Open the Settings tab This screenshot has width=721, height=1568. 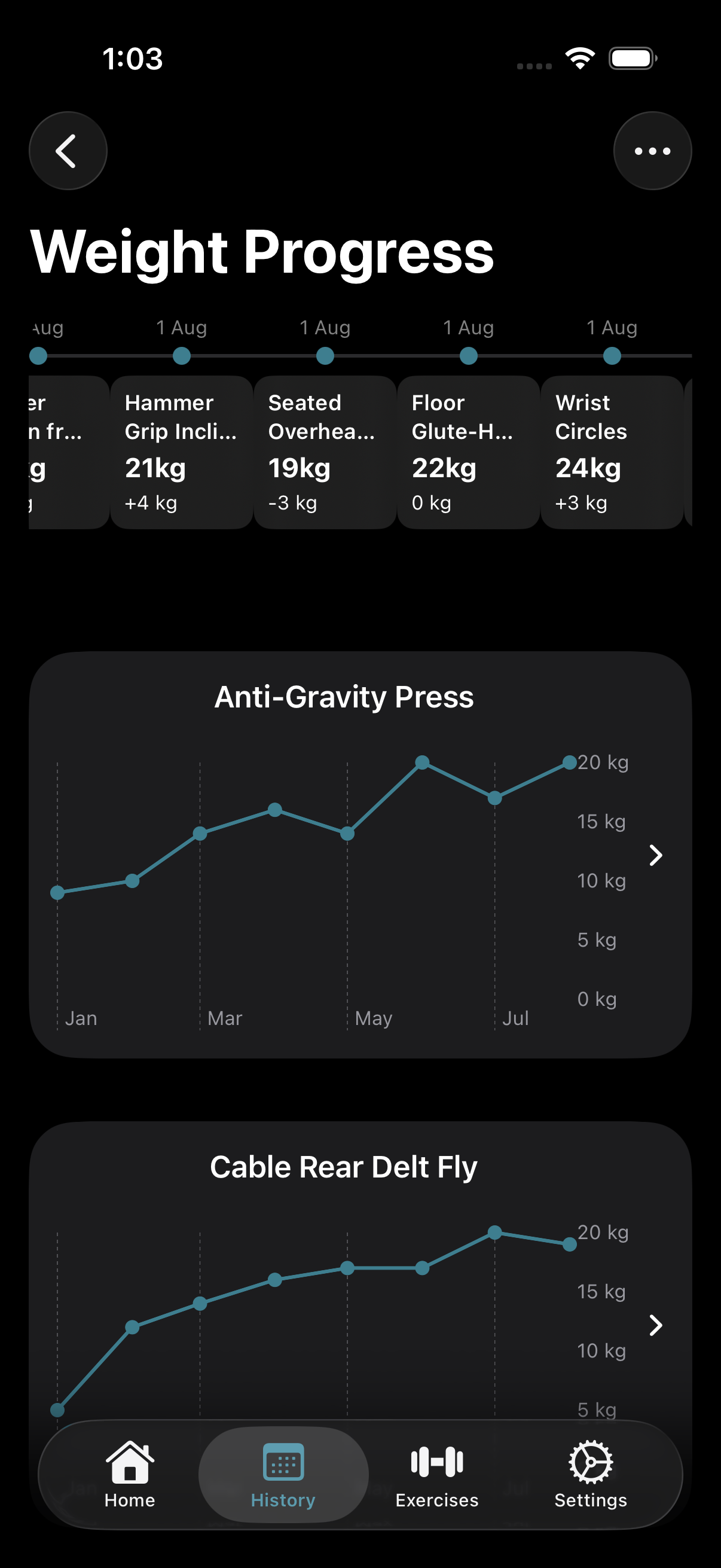point(590,1474)
